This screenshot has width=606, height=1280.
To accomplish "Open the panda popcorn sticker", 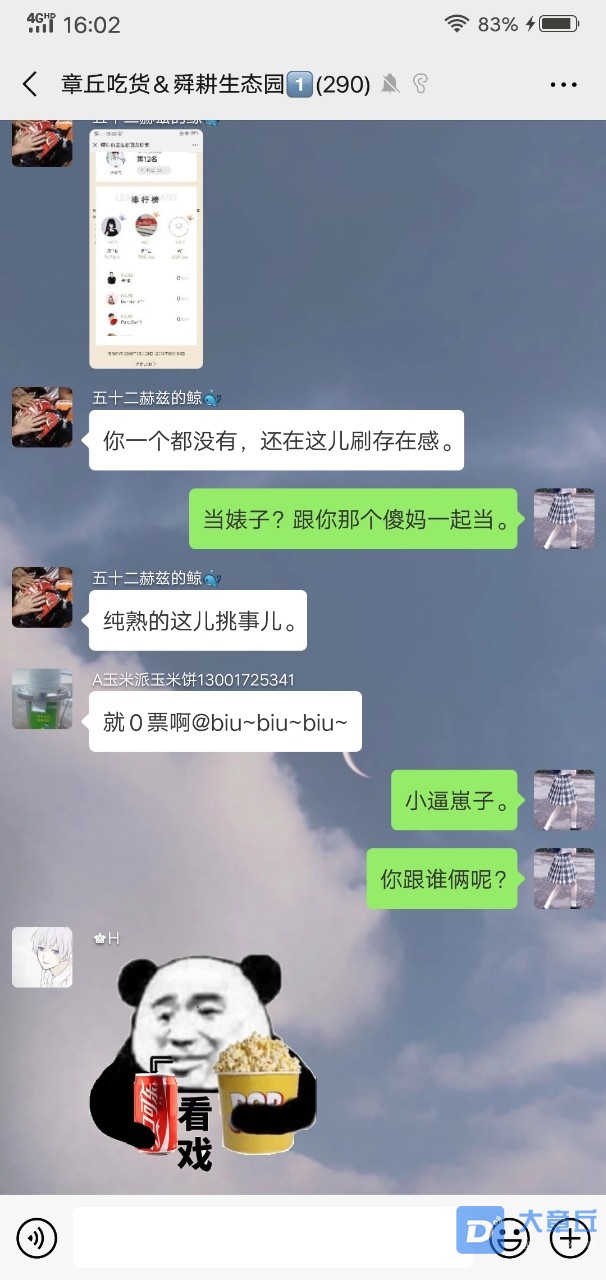I will (200, 1060).
